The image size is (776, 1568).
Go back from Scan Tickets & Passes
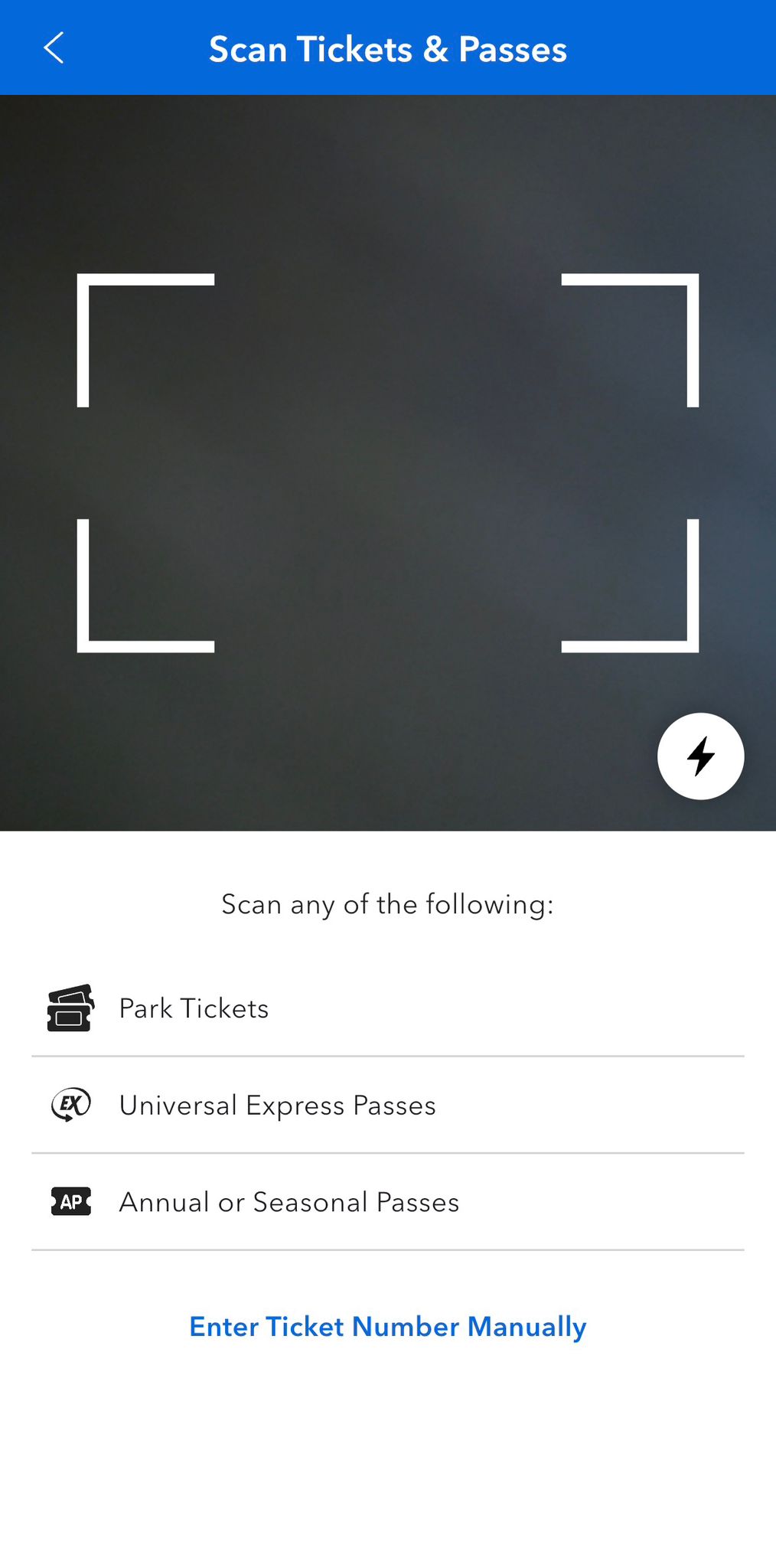point(54,48)
